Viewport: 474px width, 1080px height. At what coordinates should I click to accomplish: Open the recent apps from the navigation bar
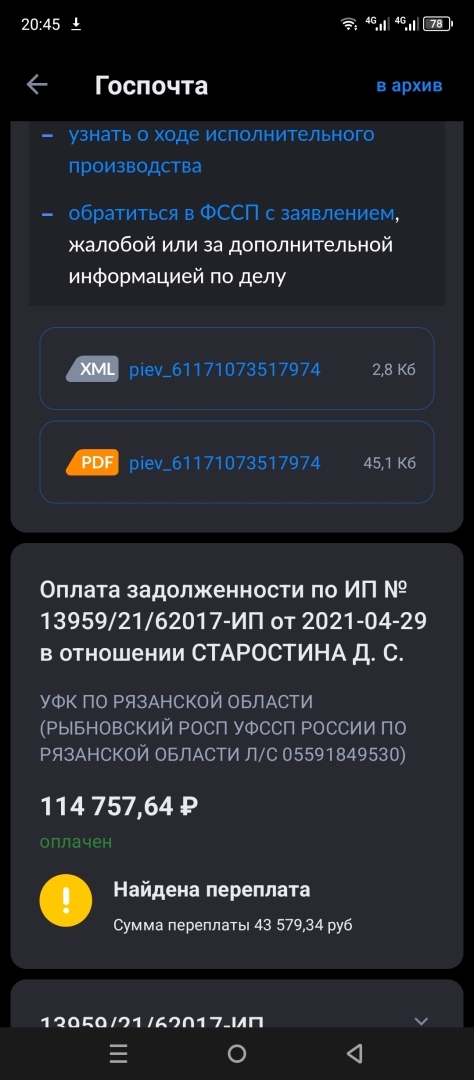pyautogui.click(x=118, y=1053)
